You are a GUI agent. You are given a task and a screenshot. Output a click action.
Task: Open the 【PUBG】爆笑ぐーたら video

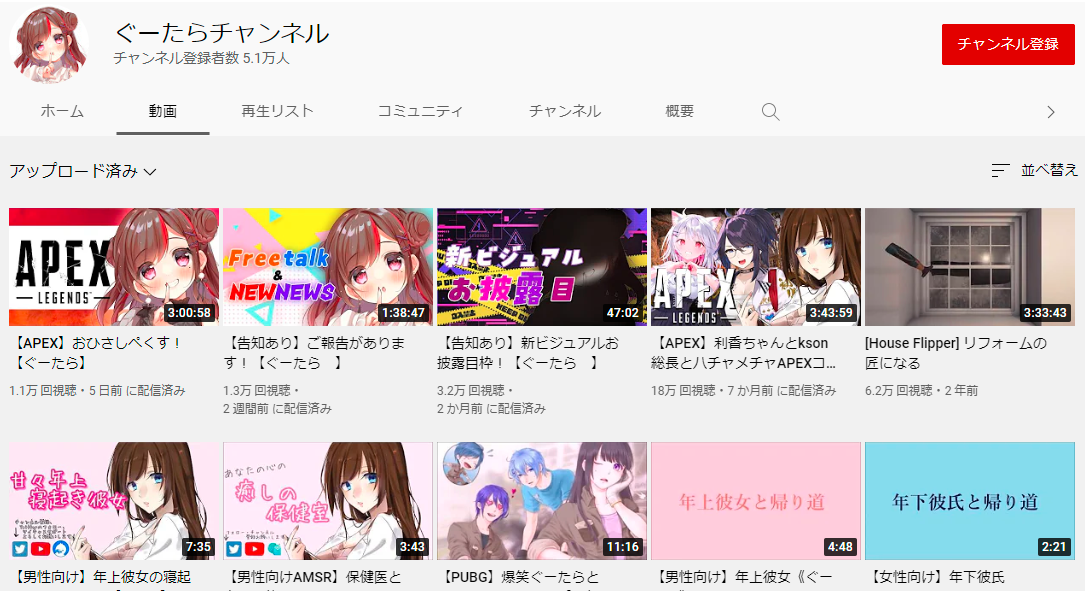pyautogui.click(x=542, y=500)
